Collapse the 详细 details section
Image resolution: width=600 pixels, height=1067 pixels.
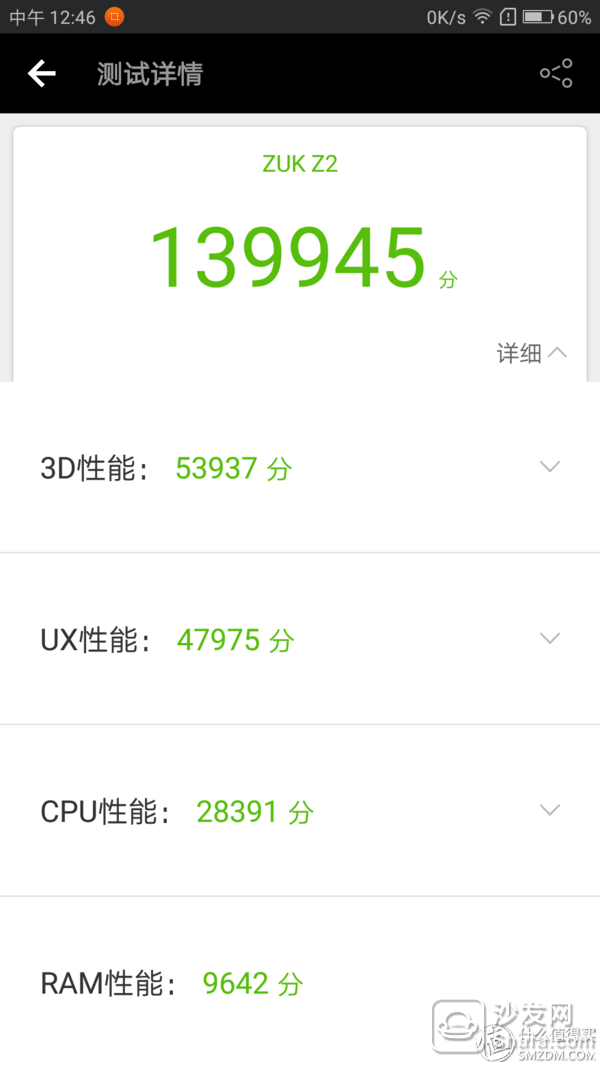(x=532, y=353)
